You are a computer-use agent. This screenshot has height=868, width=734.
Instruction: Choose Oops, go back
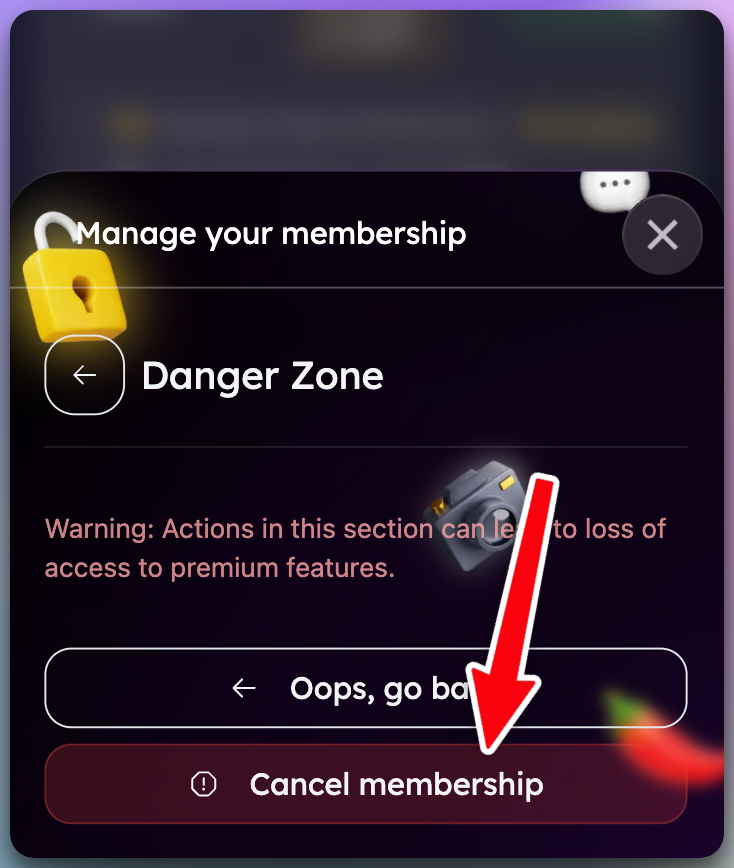pyautogui.click(x=366, y=687)
